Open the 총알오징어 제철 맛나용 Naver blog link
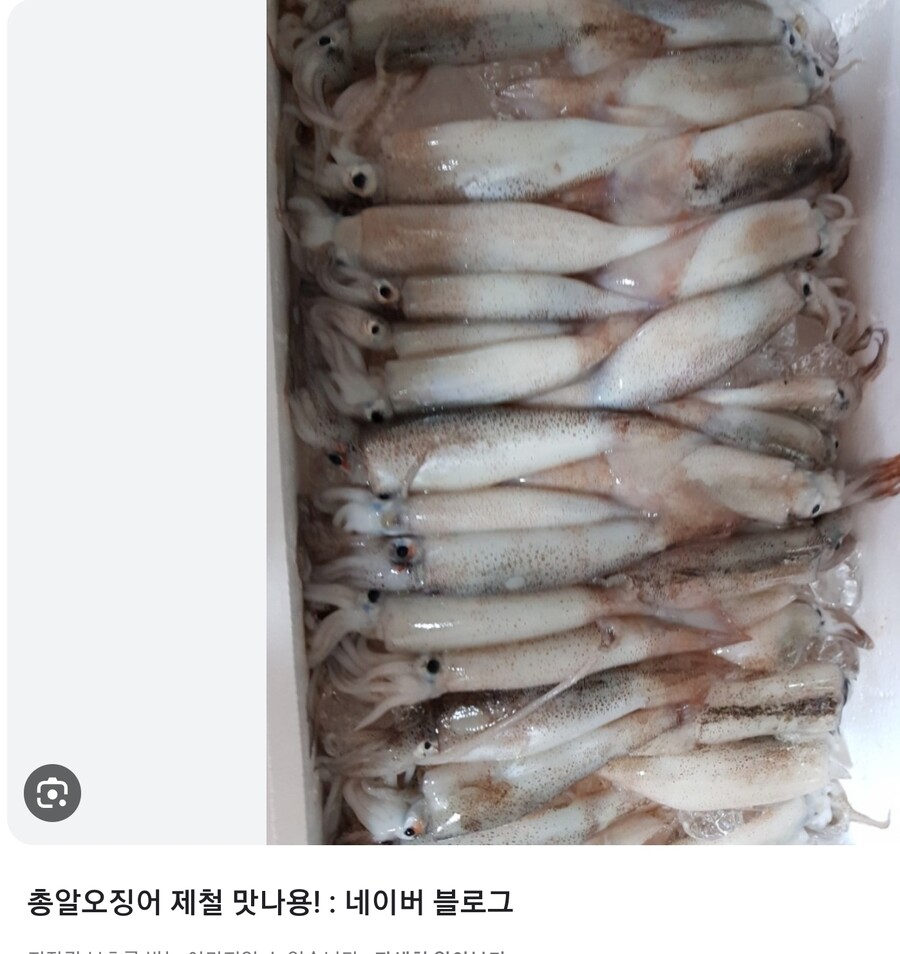900x954 pixels. (x=270, y=902)
